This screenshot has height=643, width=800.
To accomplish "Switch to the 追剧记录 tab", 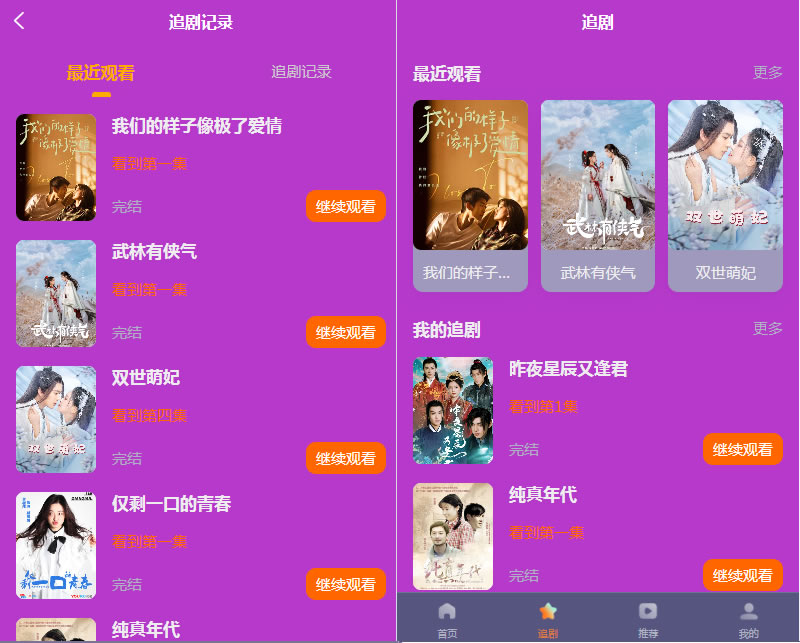I will coord(301,72).
